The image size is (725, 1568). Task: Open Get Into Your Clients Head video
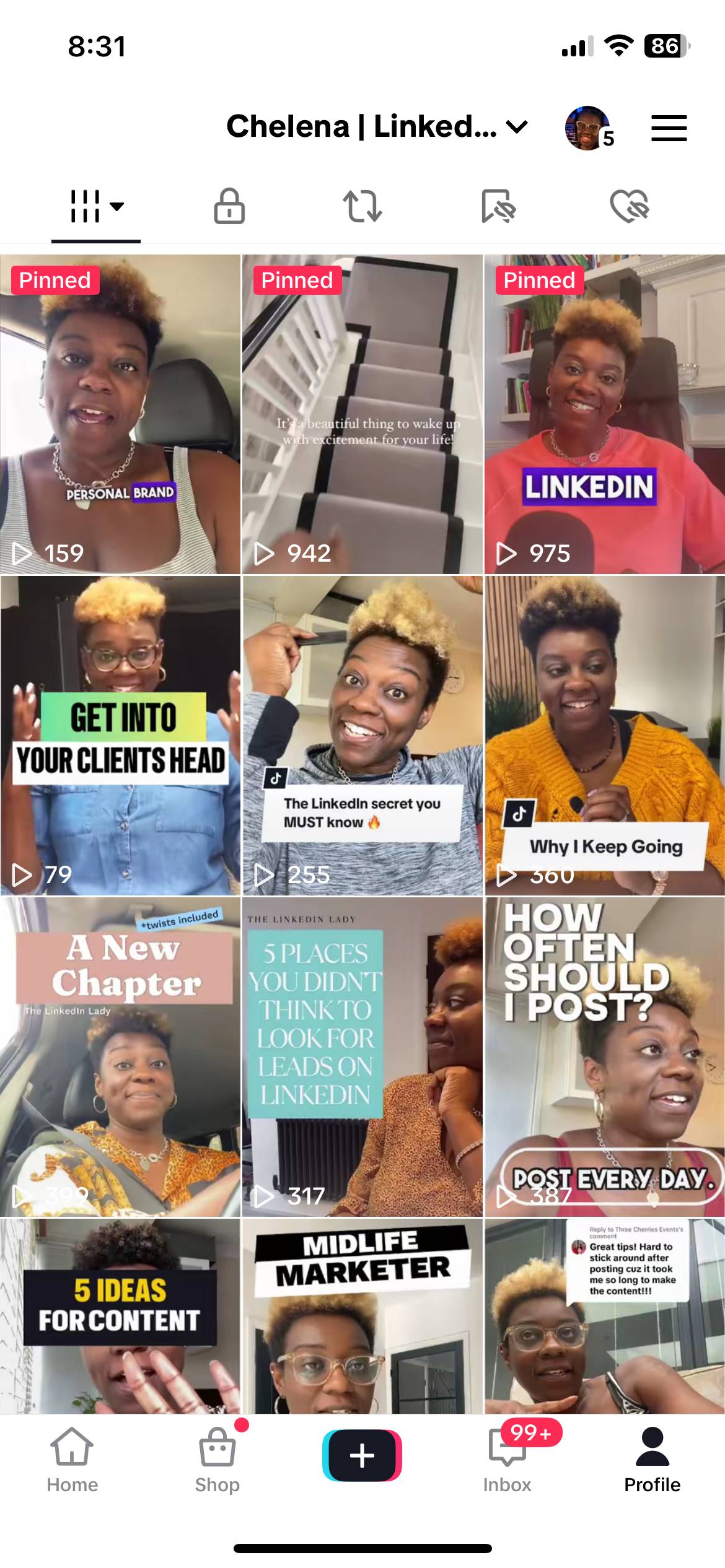pos(120,736)
